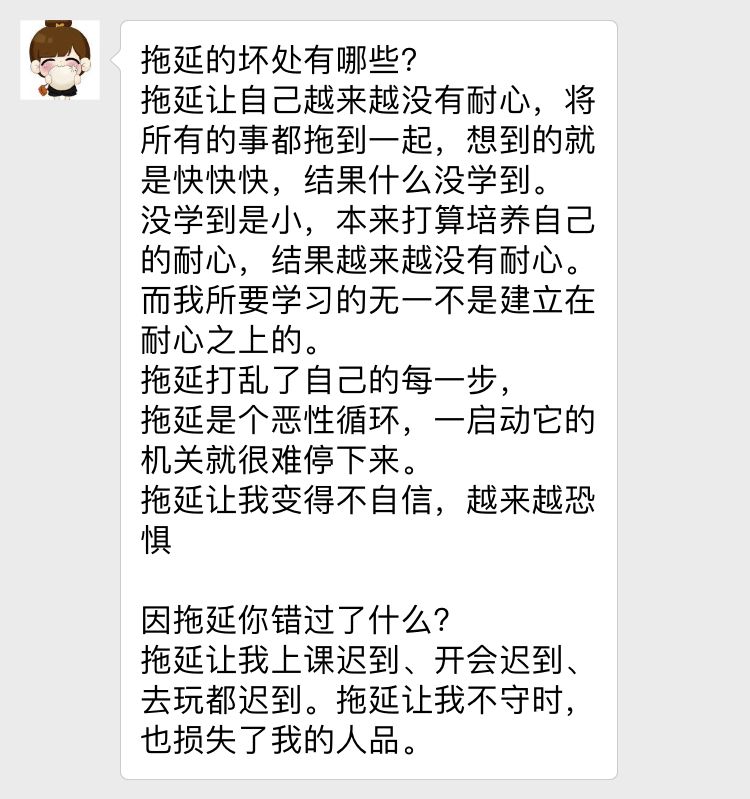The height and width of the screenshot is (799, 750).
Task: Open the sender's cartoon avatar profile
Action: pyautogui.click(x=60, y=60)
